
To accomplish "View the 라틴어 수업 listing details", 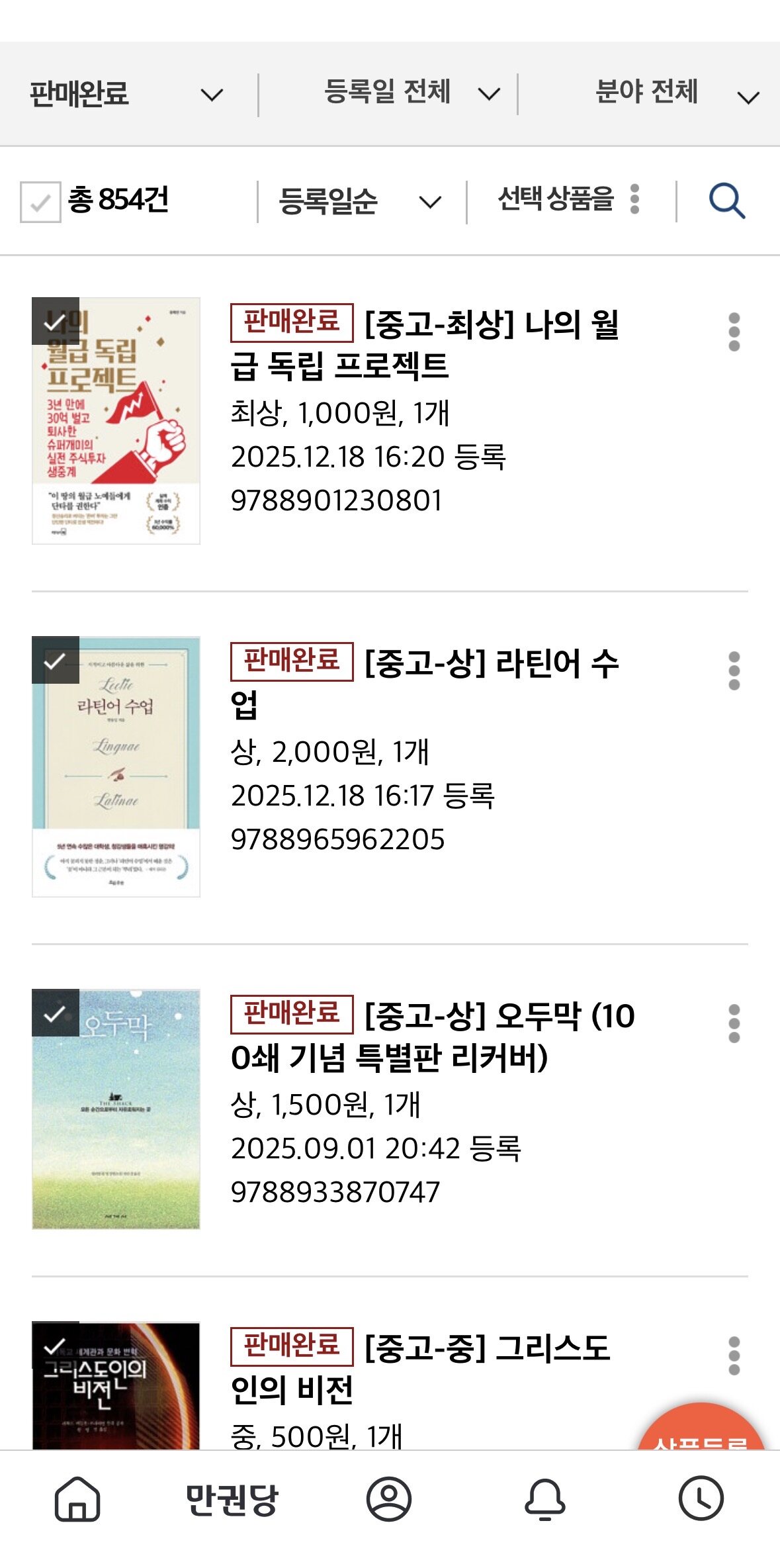I will point(424,682).
